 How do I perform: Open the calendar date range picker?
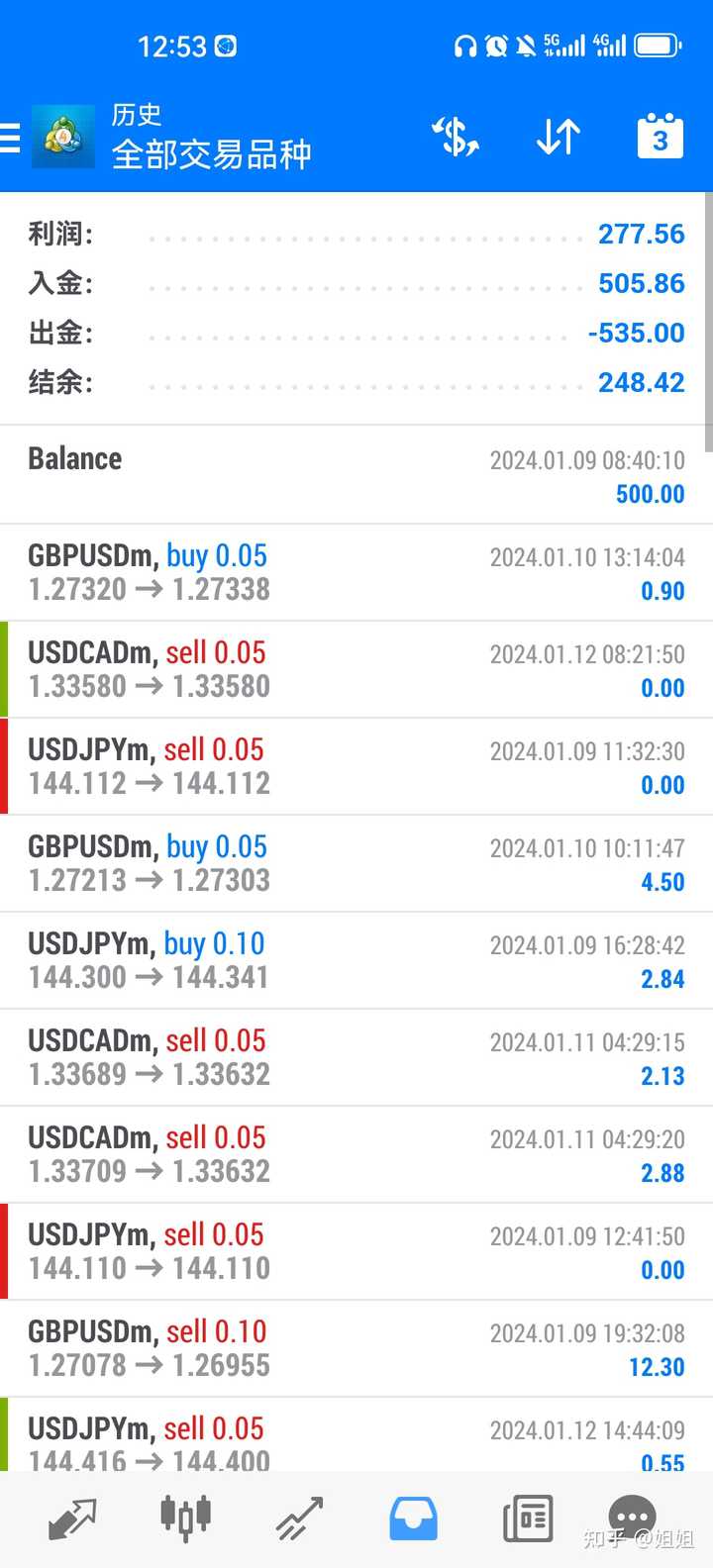coord(660,138)
